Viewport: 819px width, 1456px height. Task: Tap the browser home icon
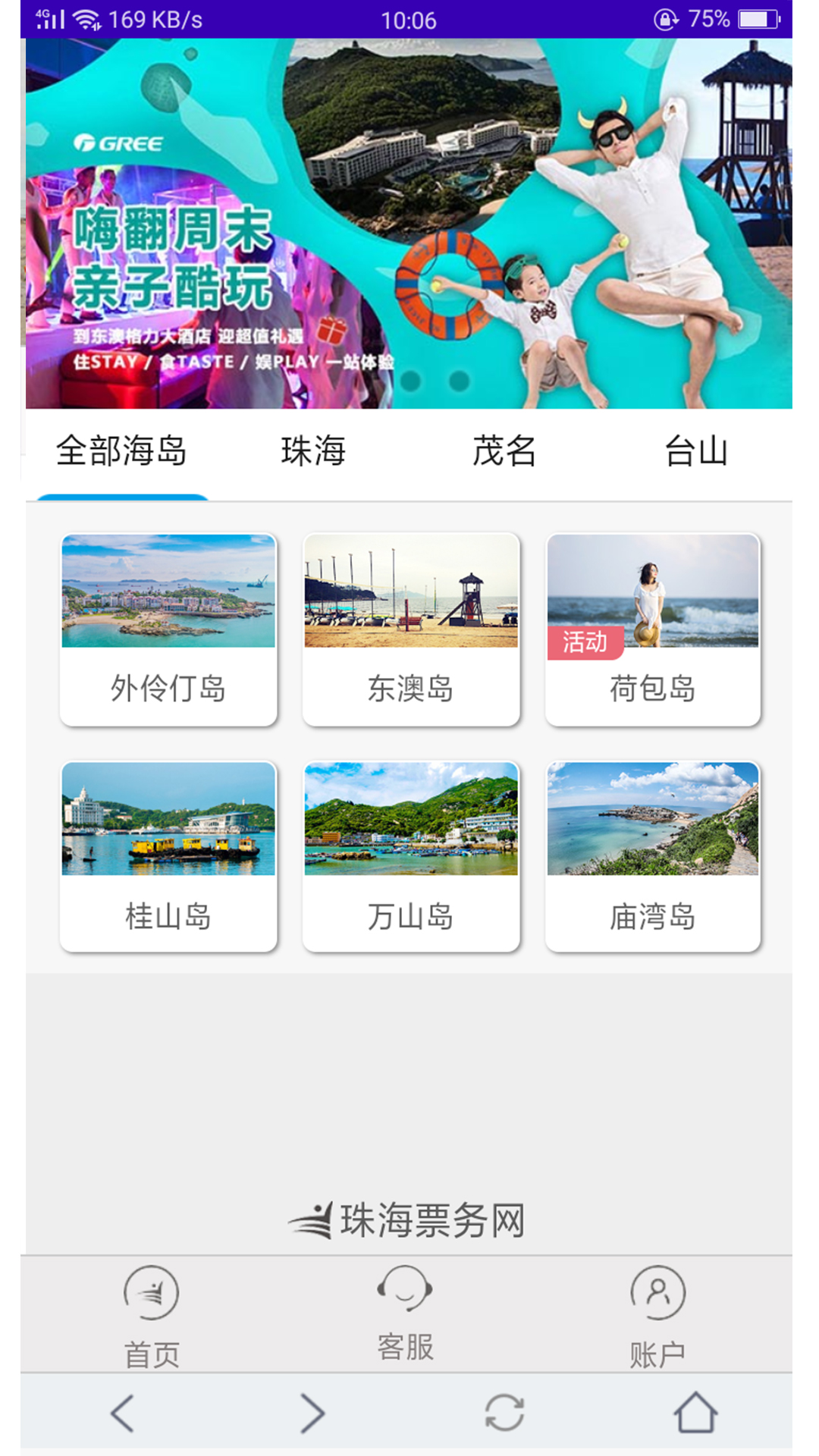click(x=695, y=1413)
